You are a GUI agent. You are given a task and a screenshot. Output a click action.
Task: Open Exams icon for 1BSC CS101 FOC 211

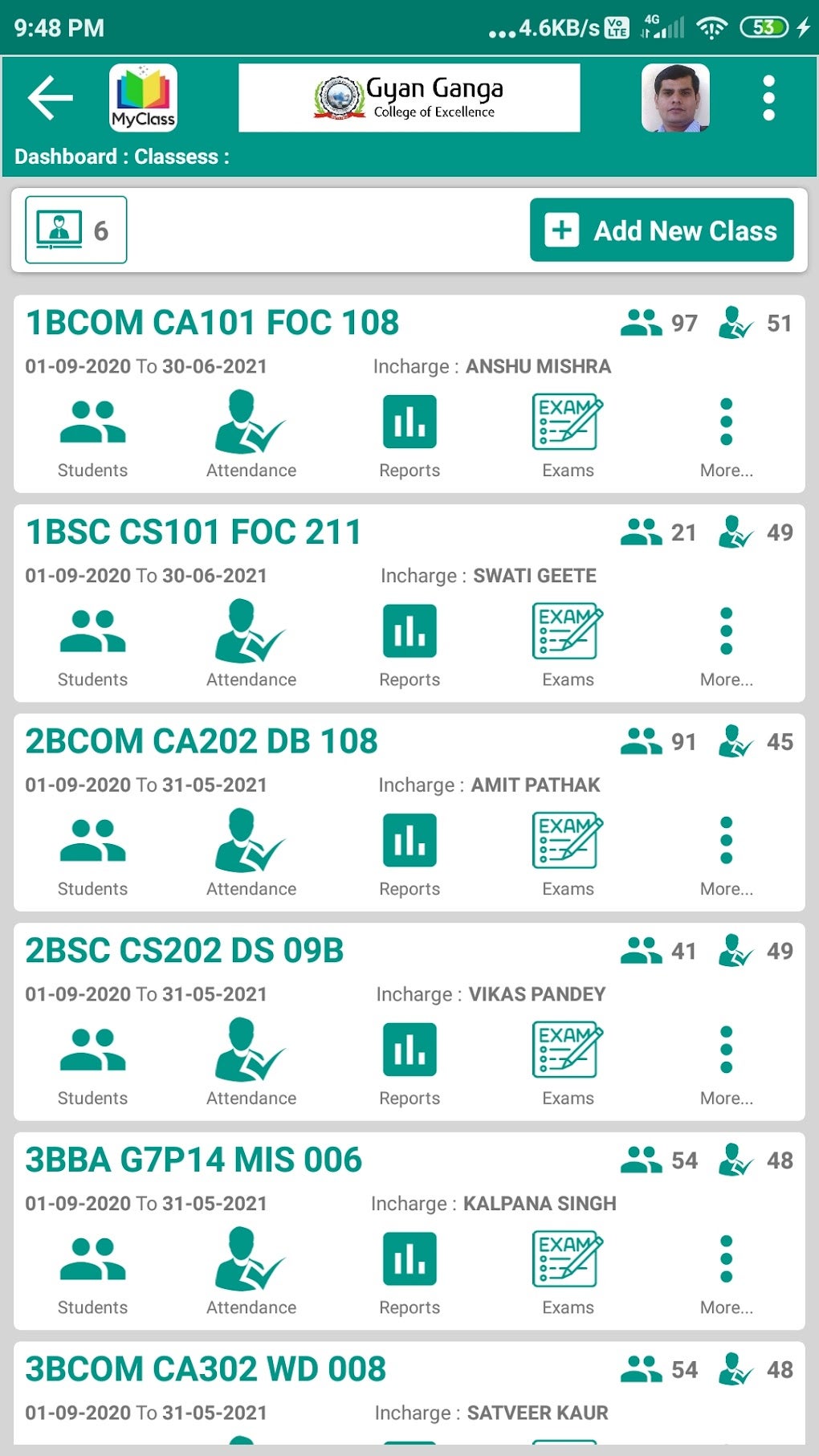point(566,632)
